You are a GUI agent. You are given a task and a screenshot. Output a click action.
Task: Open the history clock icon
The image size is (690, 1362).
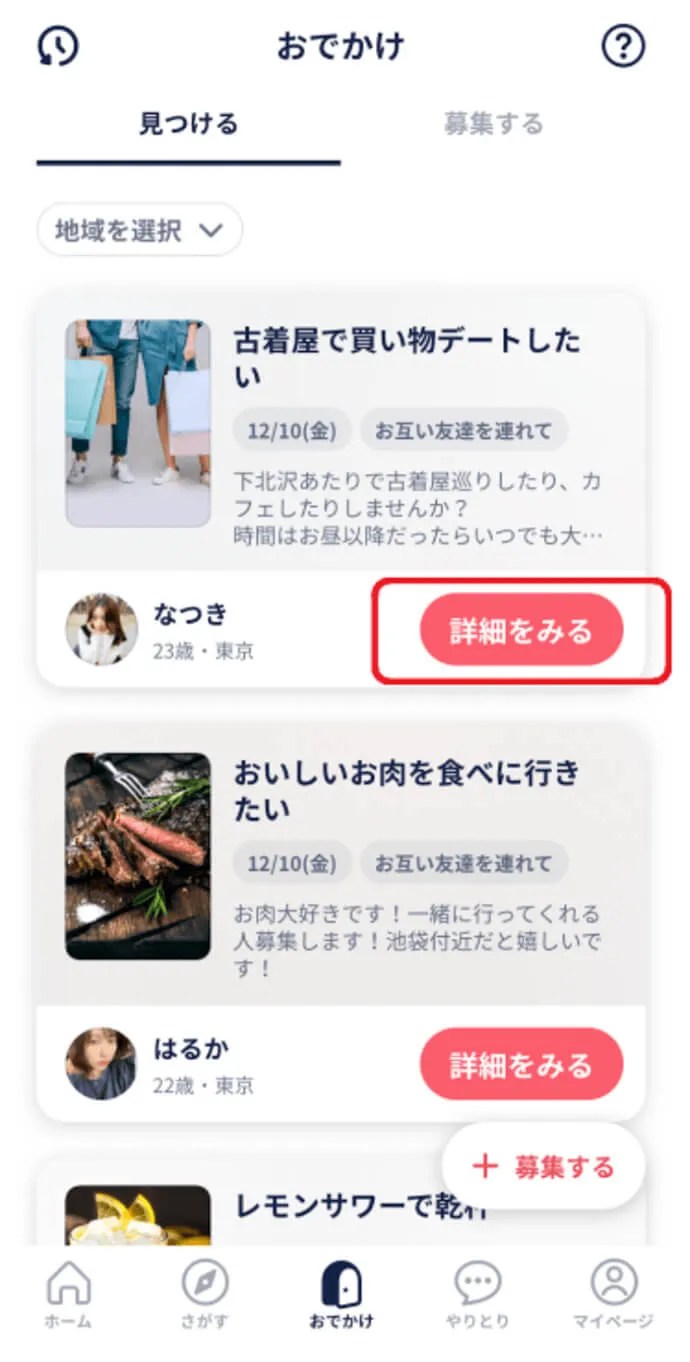pos(58,46)
